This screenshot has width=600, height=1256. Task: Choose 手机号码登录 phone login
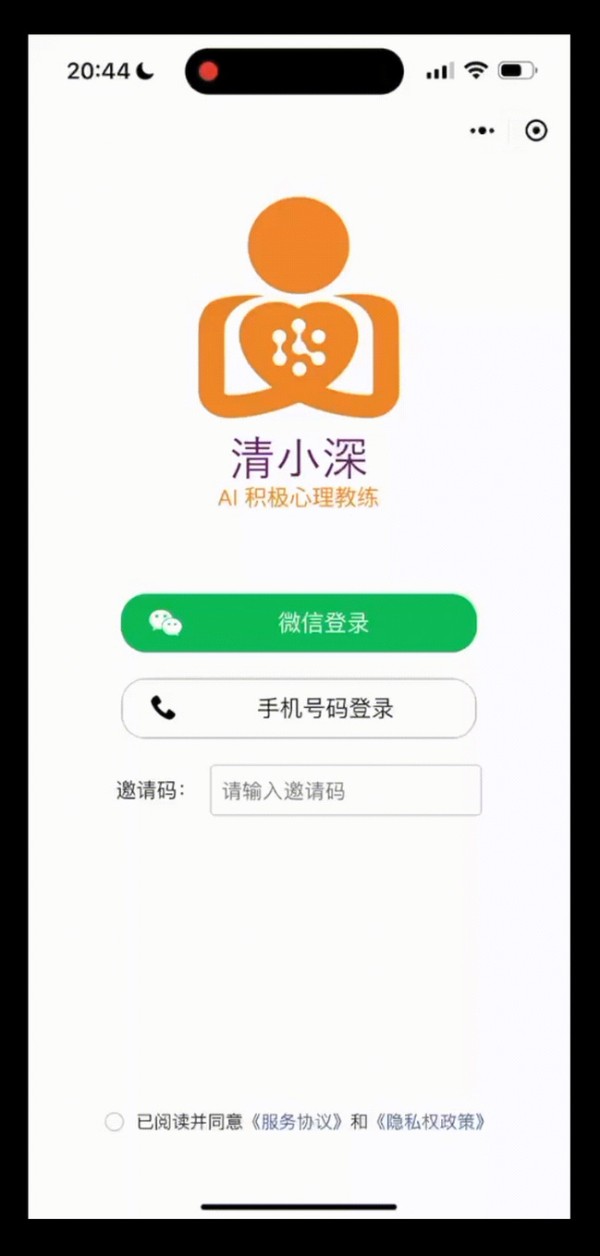pyautogui.click(x=298, y=709)
